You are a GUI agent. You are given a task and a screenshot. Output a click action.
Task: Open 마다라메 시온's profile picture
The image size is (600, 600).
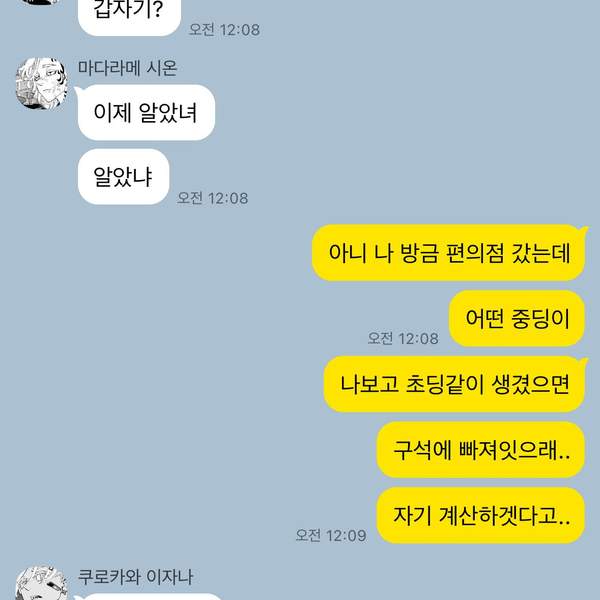(40, 83)
